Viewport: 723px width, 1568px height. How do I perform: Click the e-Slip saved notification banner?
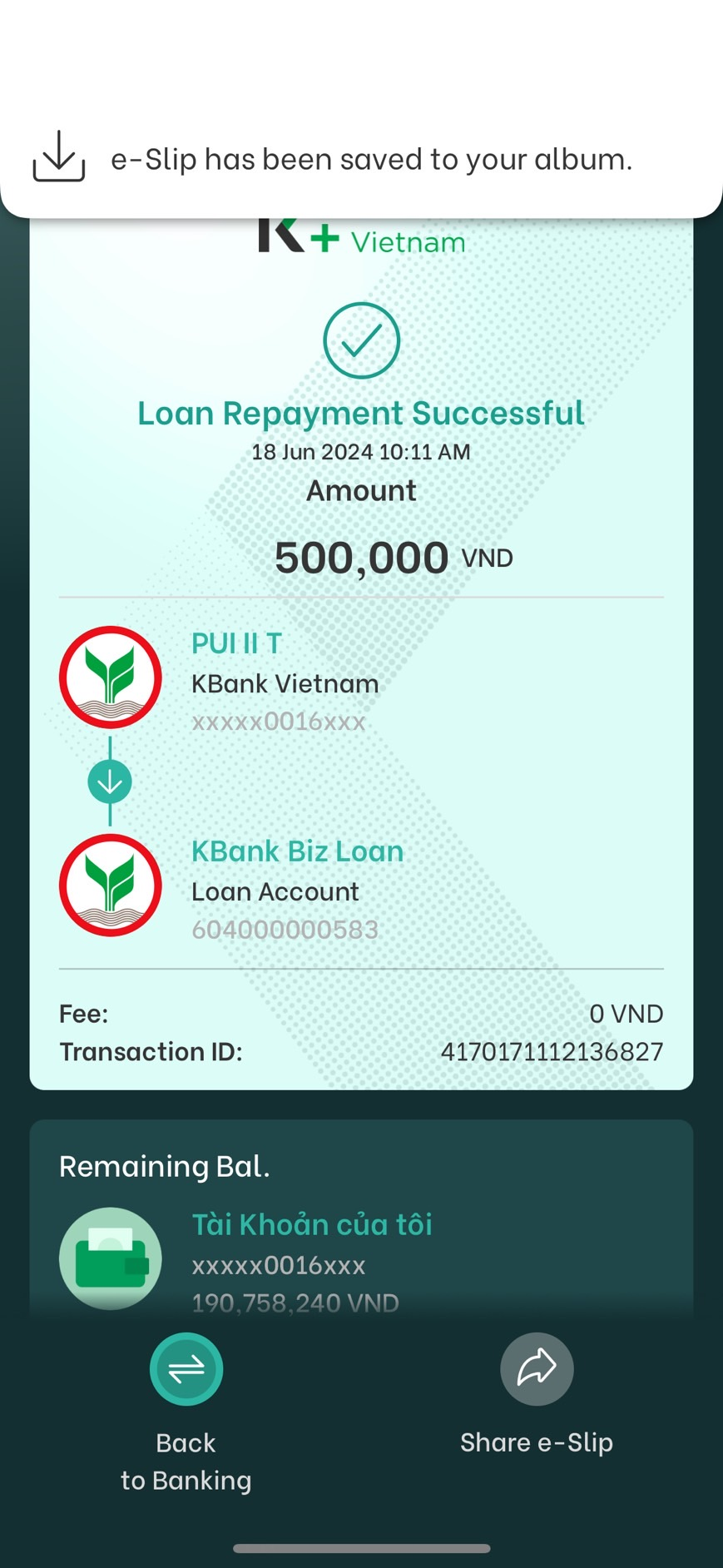361,158
